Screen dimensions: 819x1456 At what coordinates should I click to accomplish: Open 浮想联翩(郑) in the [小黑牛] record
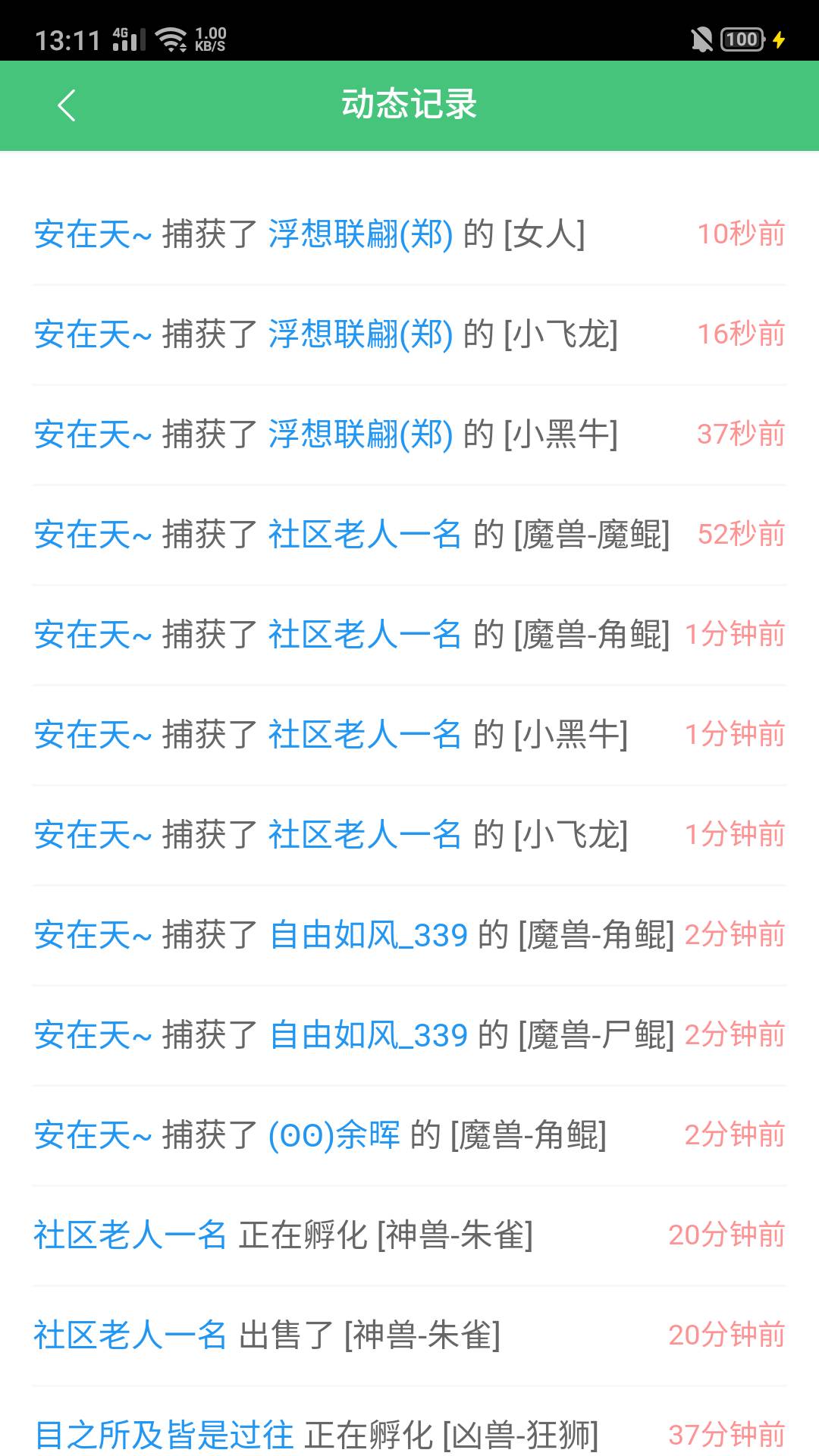coord(361,435)
